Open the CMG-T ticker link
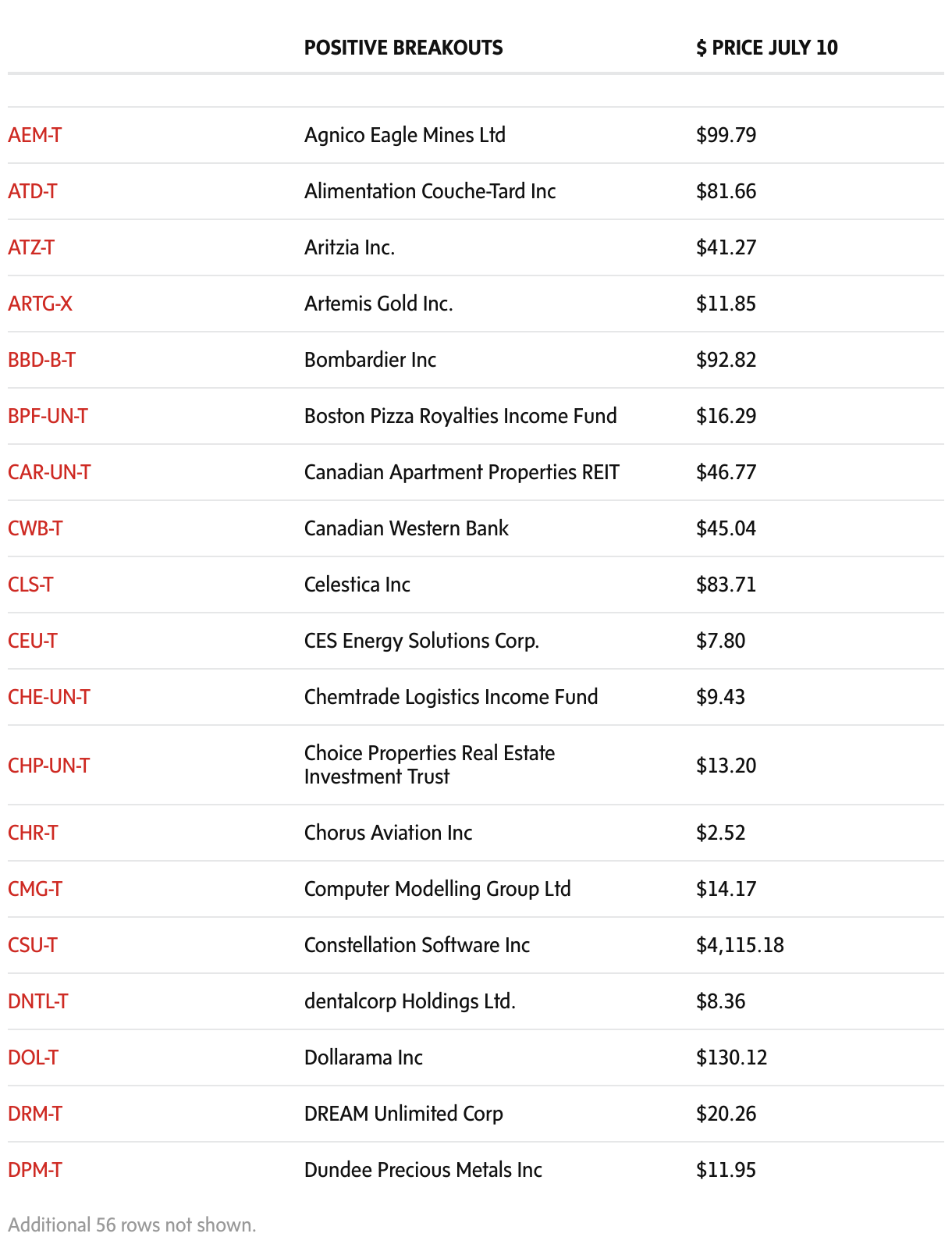952x1244 pixels. point(35,889)
